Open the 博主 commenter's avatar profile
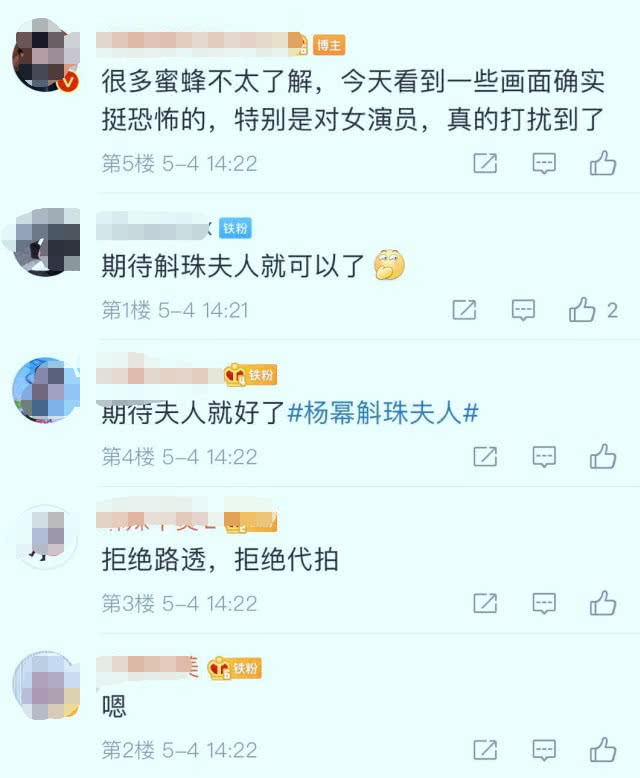The image size is (640, 778). [x=46, y=55]
